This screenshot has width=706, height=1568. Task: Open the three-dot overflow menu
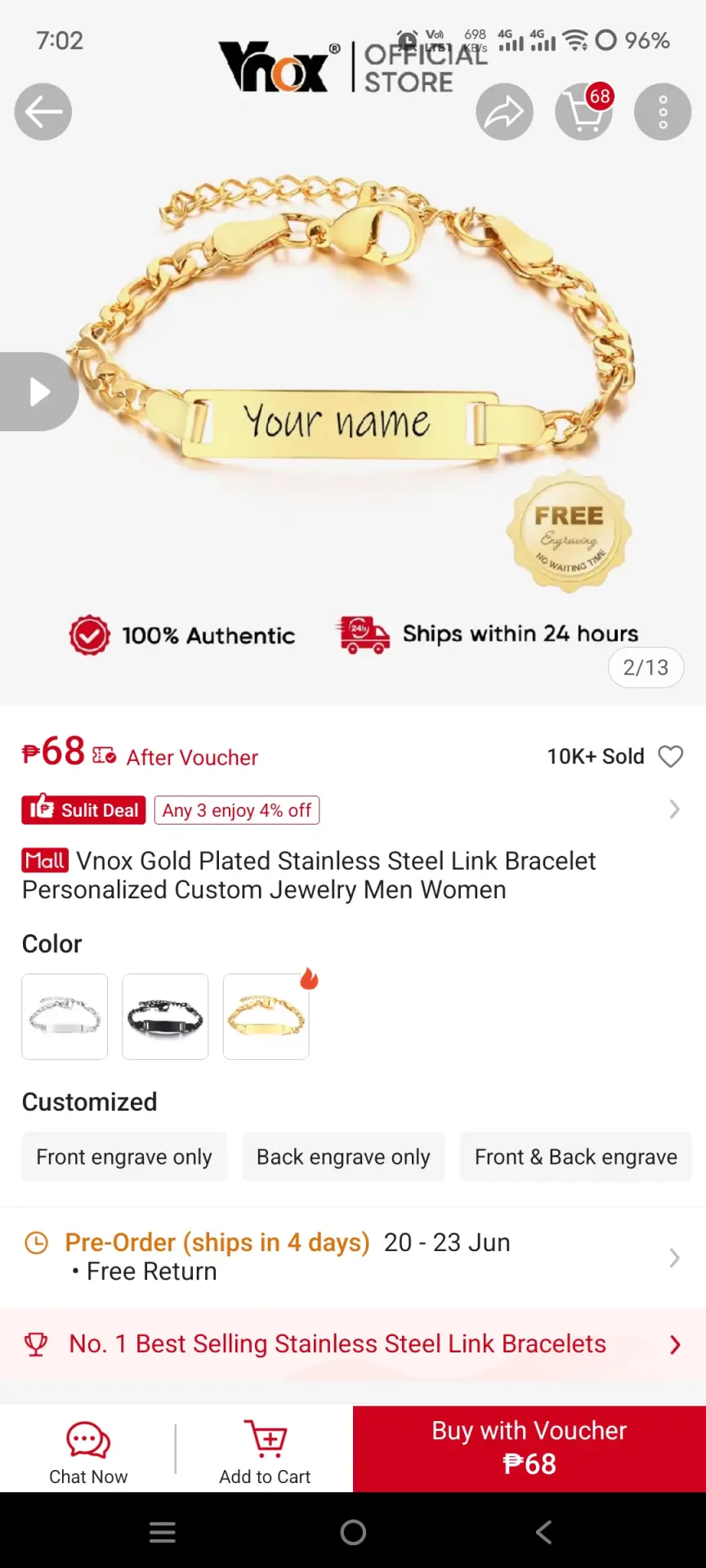click(663, 112)
